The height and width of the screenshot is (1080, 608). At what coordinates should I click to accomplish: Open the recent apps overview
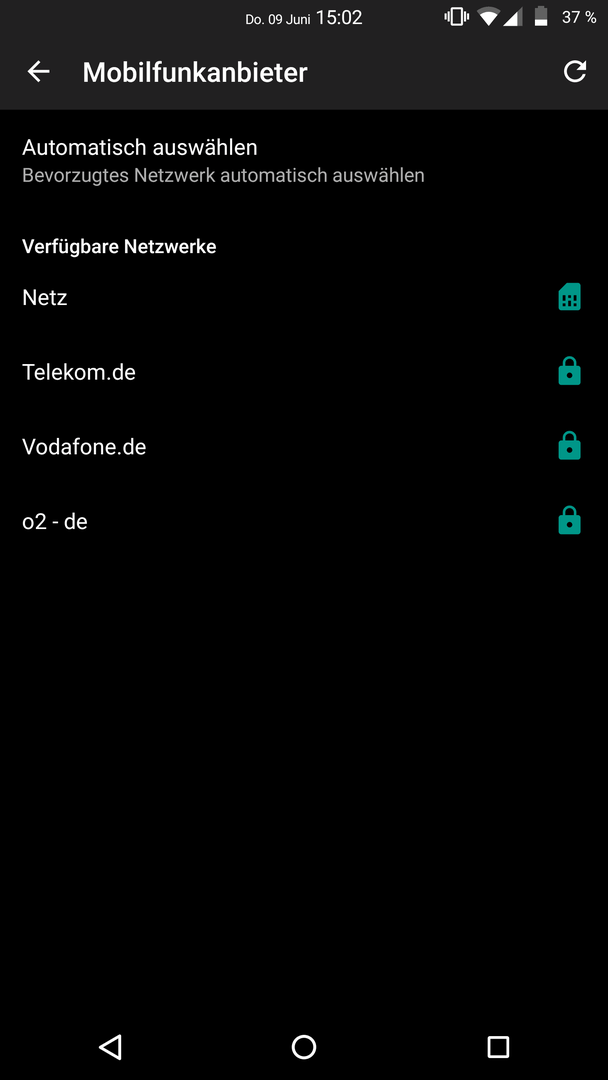pyautogui.click(x=497, y=1047)
